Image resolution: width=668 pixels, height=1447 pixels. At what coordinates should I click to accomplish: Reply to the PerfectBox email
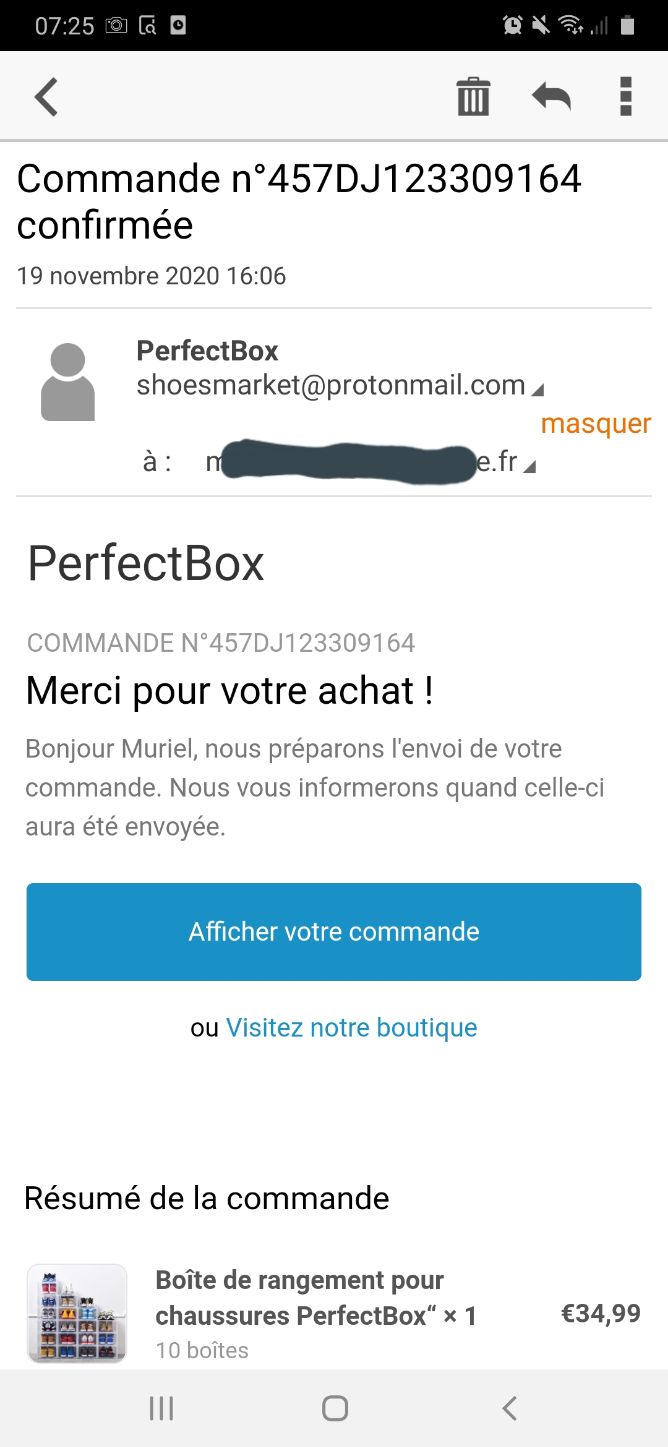click(x=551, y=97)
